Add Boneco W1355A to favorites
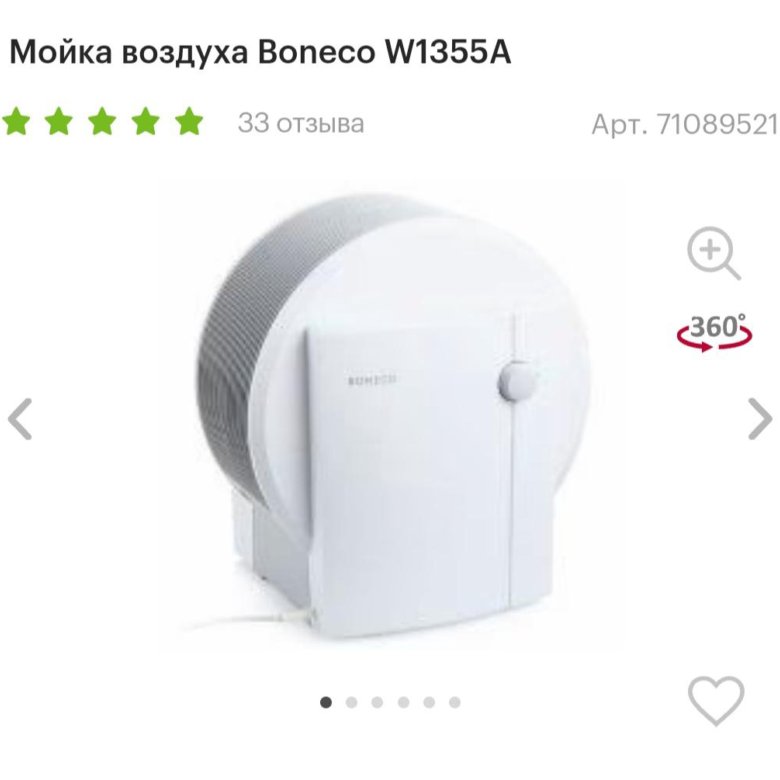The width and height of the screenshot is (780, 780). pos(716,700)
